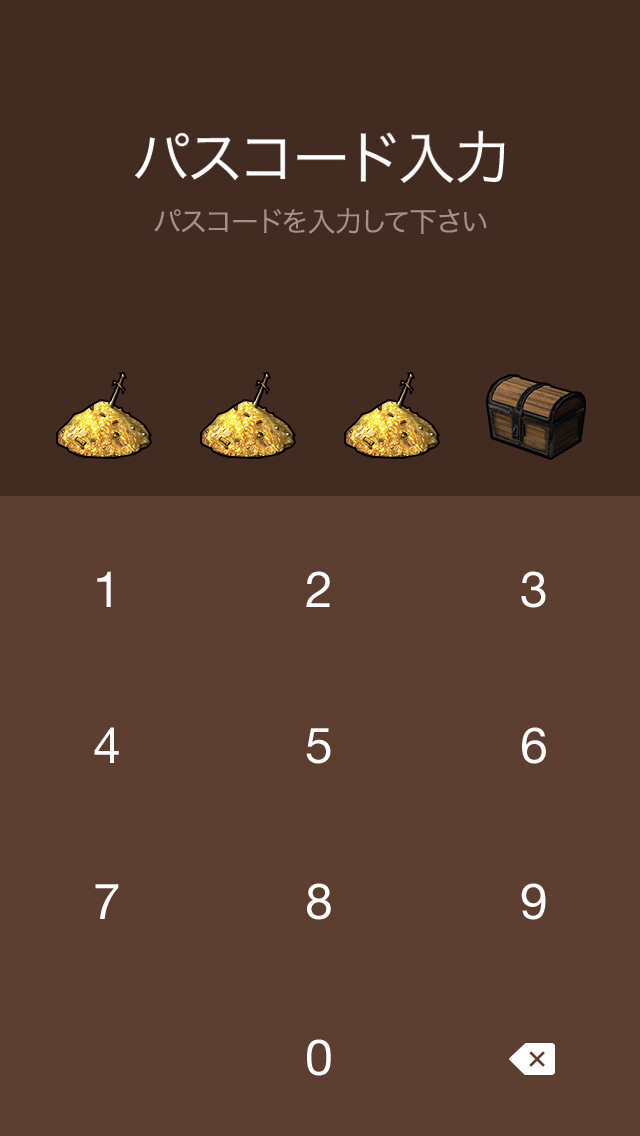Enter digit 1 on the passcode keypad
Viewport: 640px width, 1136px height.
[x=106, y=591]
